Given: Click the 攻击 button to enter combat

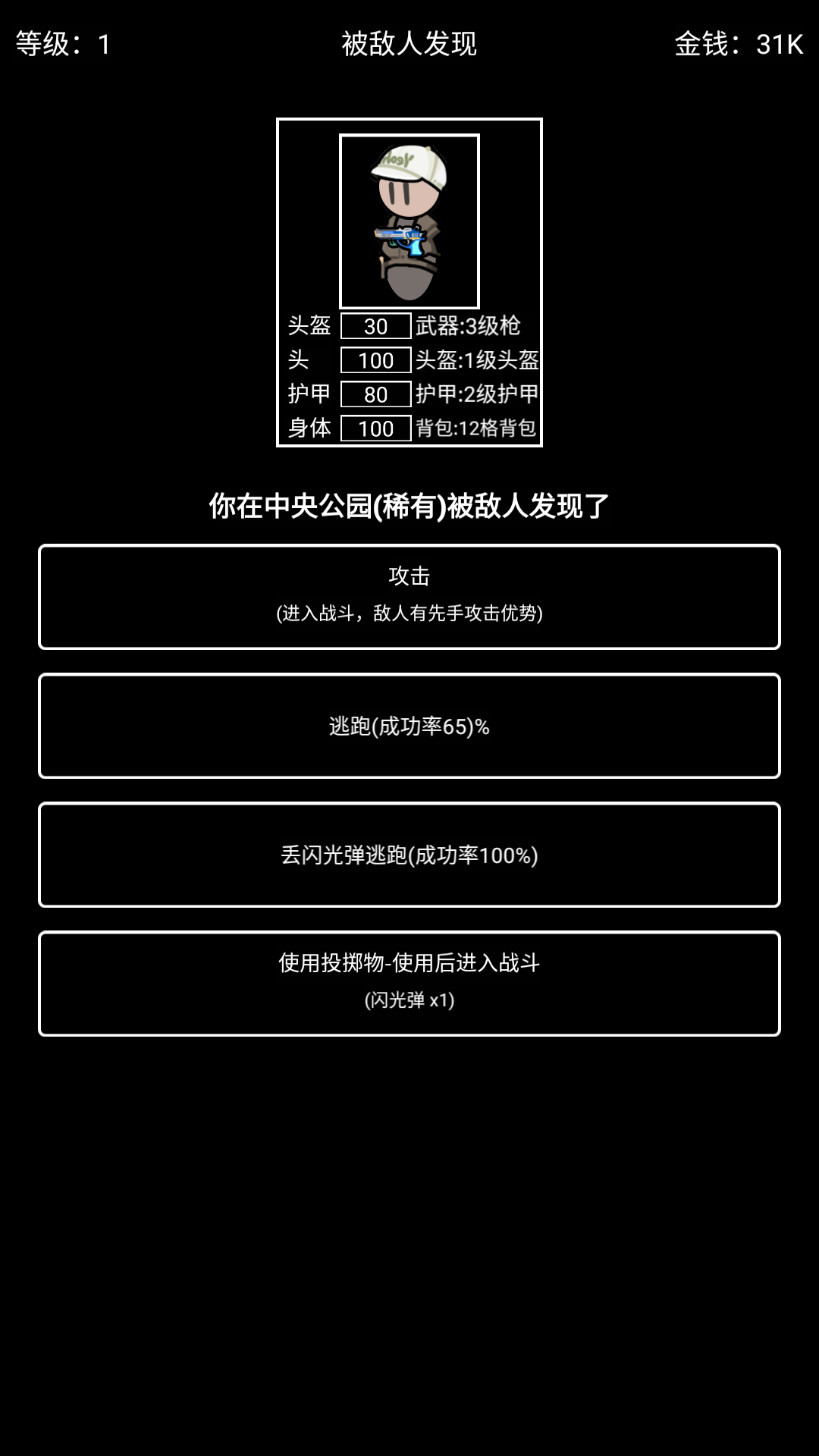Looking at the screenshot, I should (409, 595).
